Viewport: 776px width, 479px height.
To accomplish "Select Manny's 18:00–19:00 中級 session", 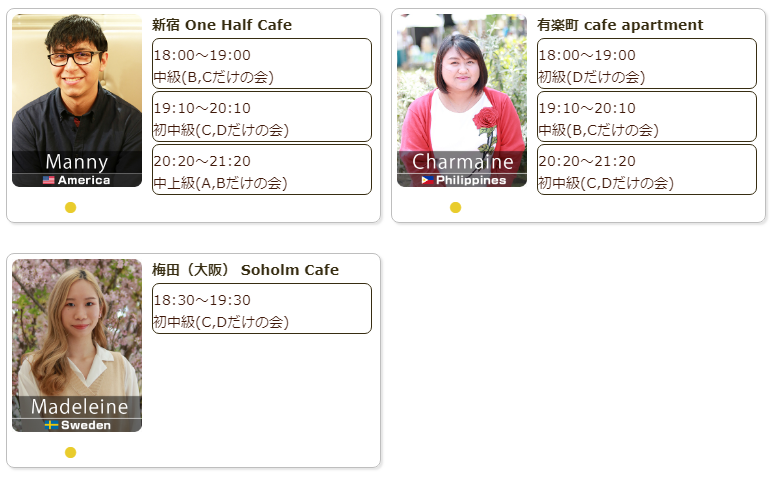I will (x=261, y=64).
